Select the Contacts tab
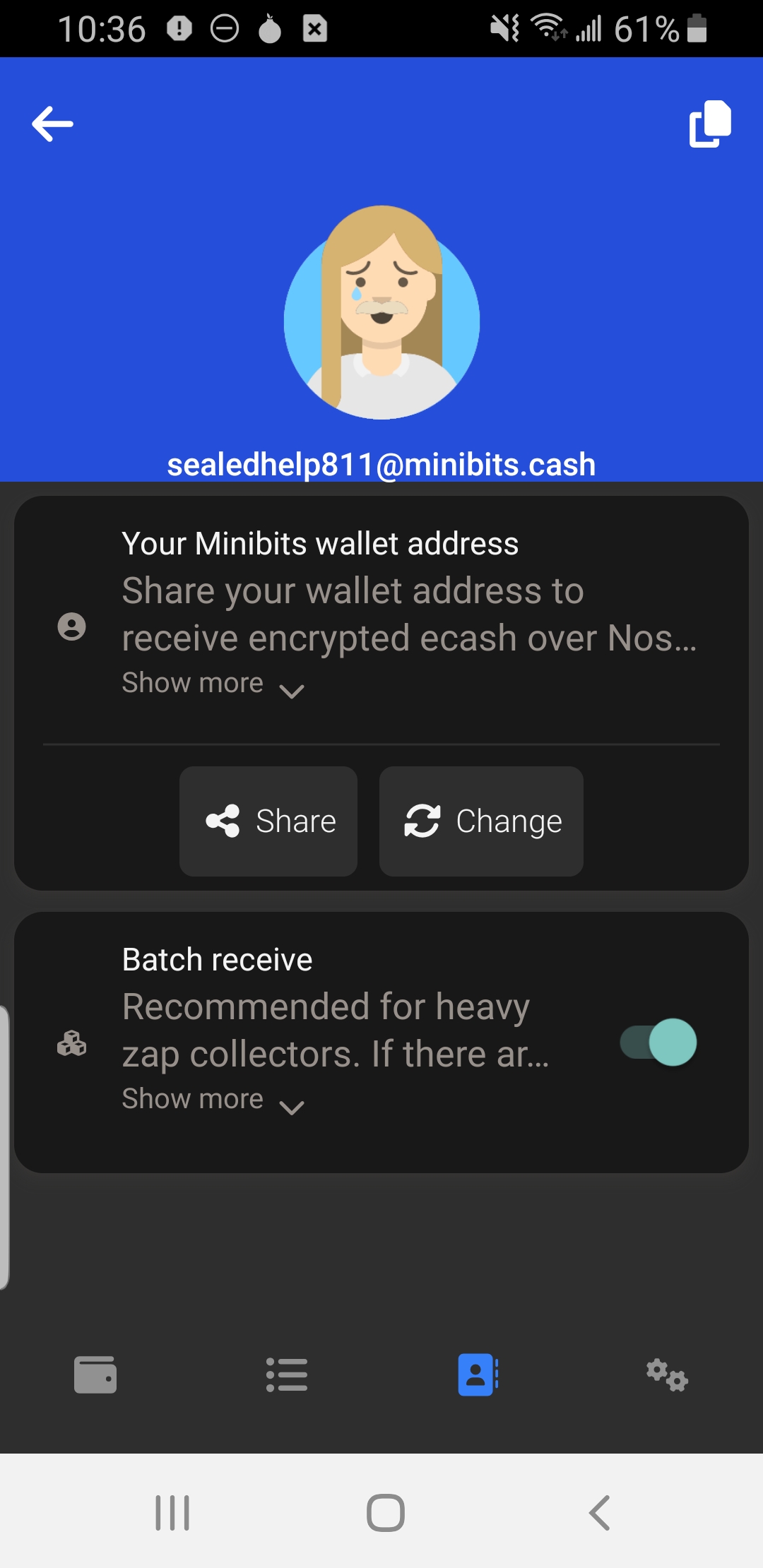Viewport: 763px width, 1568px height. pos(478,1374)
